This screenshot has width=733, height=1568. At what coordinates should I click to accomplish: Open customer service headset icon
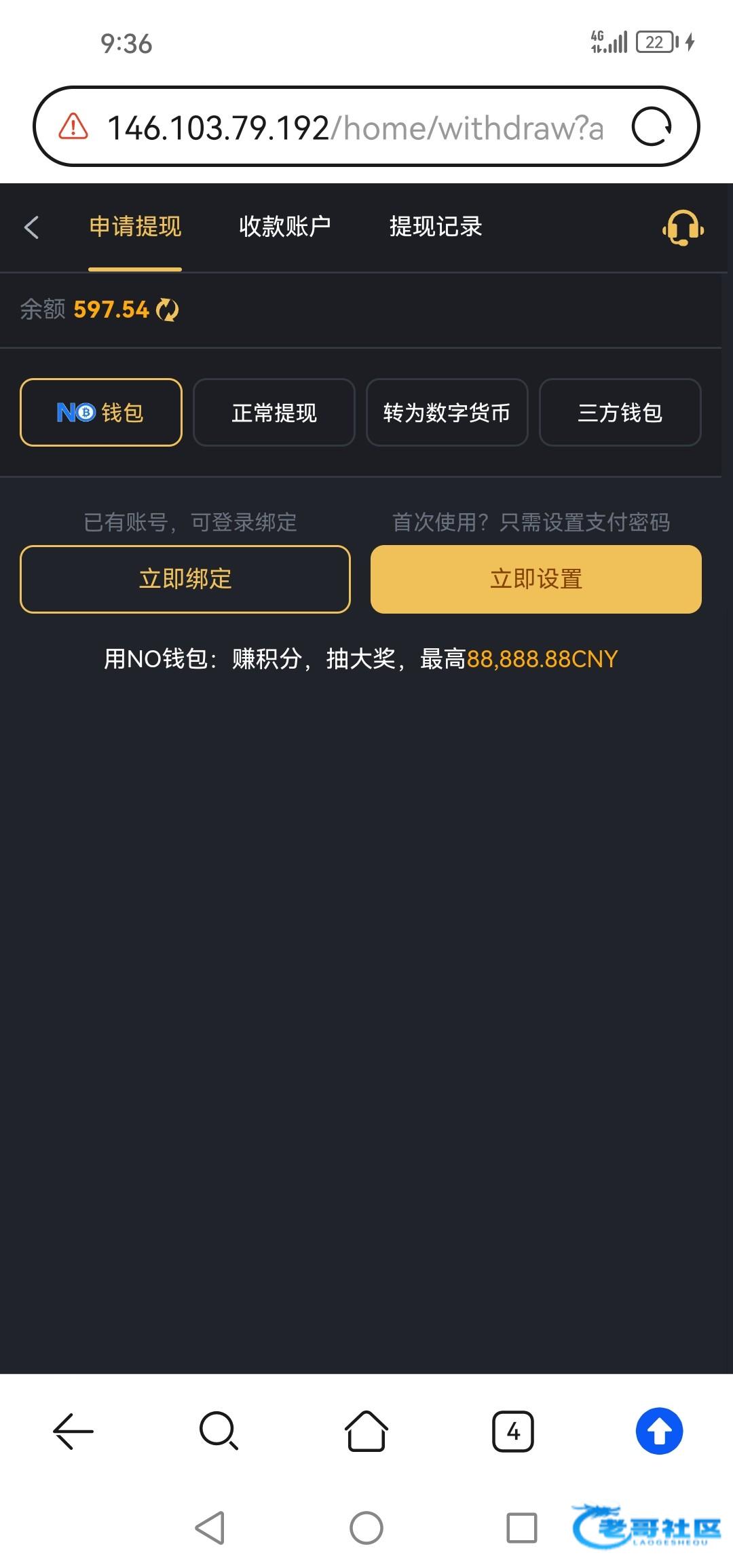tap(683, 227)
